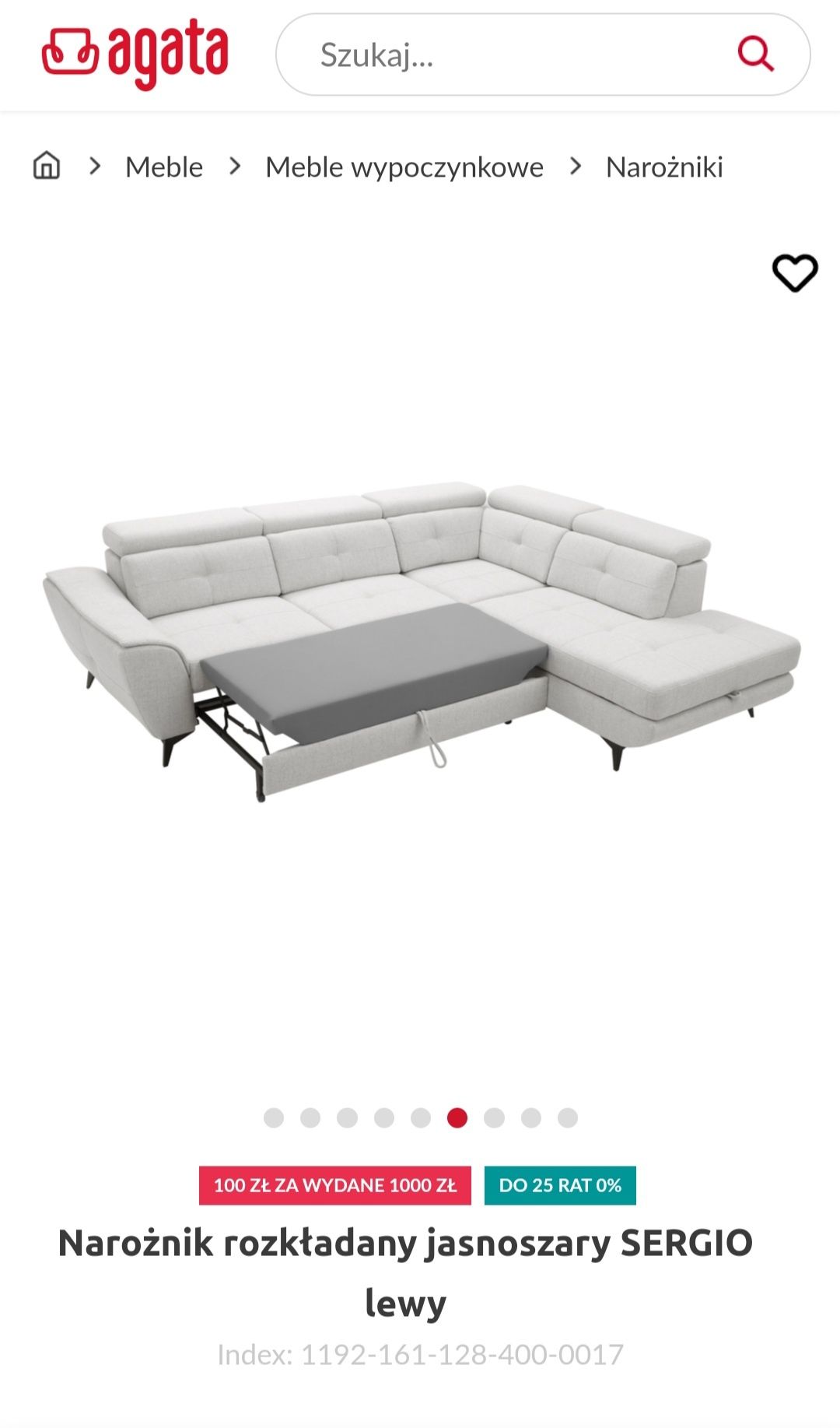840x1428 pixels.
Task: Open the Meble wypoczynkowe breadcrumb
Action: click(x=404, y=167)
